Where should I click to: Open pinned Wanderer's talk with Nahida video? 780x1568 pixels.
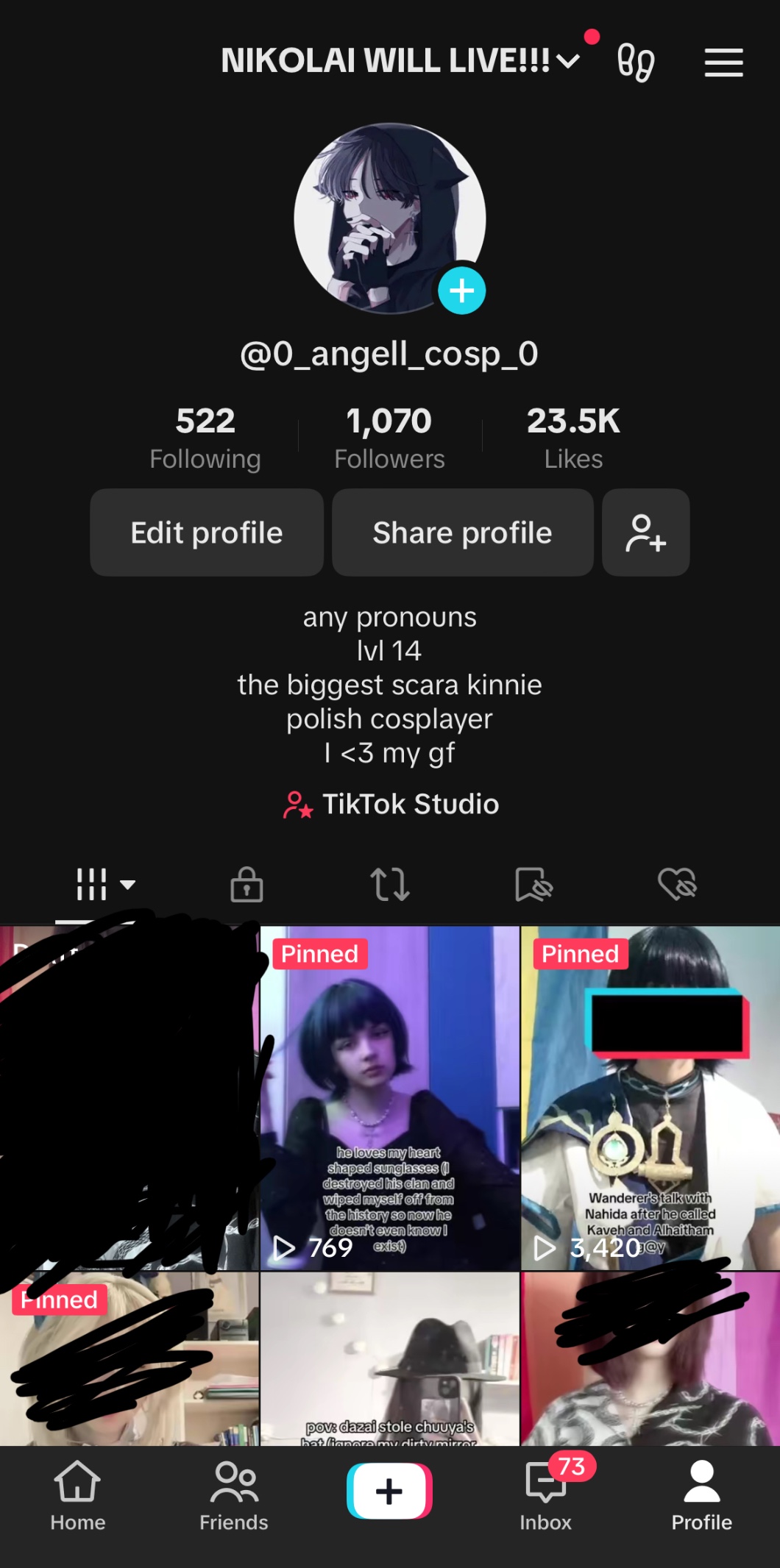tap(650, 1097)
